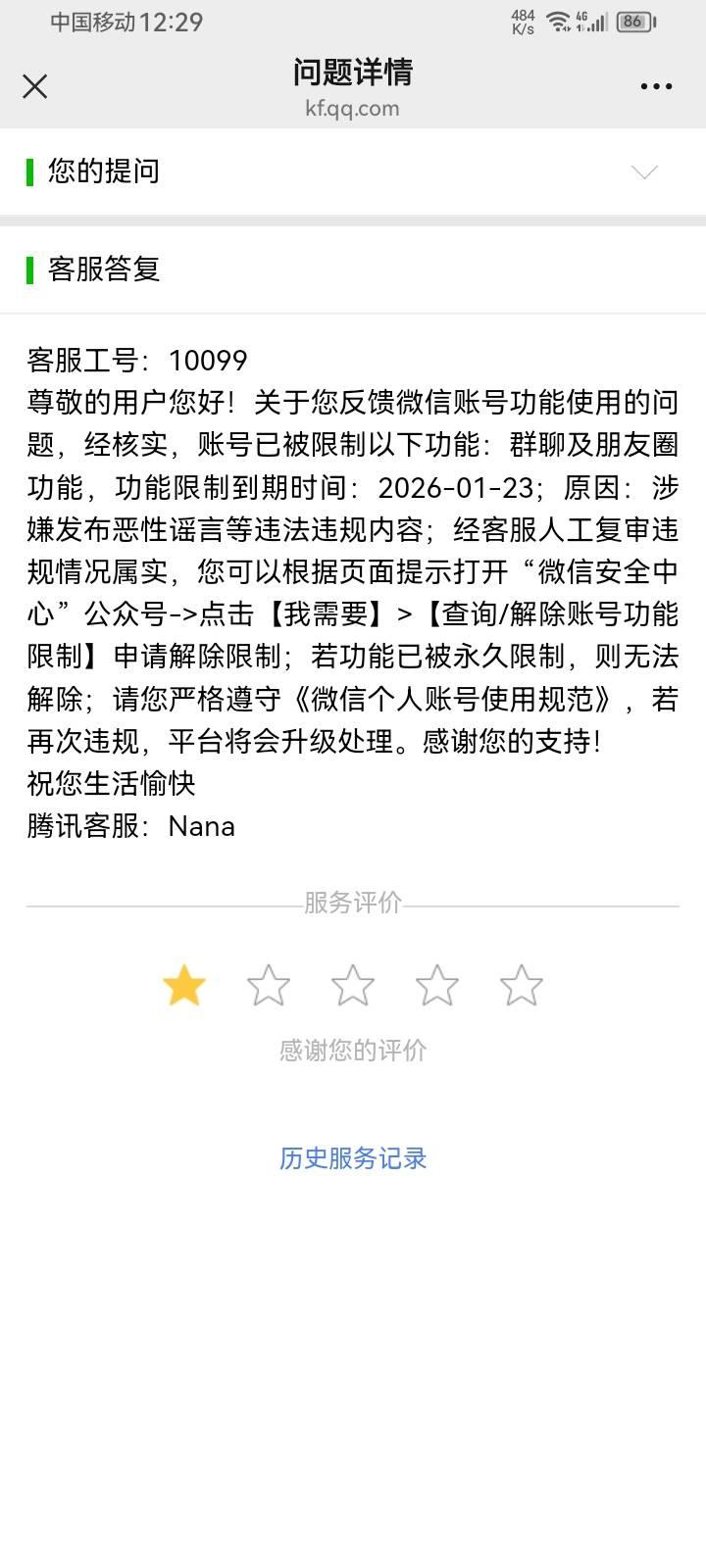Rate the service five stars
The width and height of the screenshot is (706, 1568).
[x=522, y=985]
